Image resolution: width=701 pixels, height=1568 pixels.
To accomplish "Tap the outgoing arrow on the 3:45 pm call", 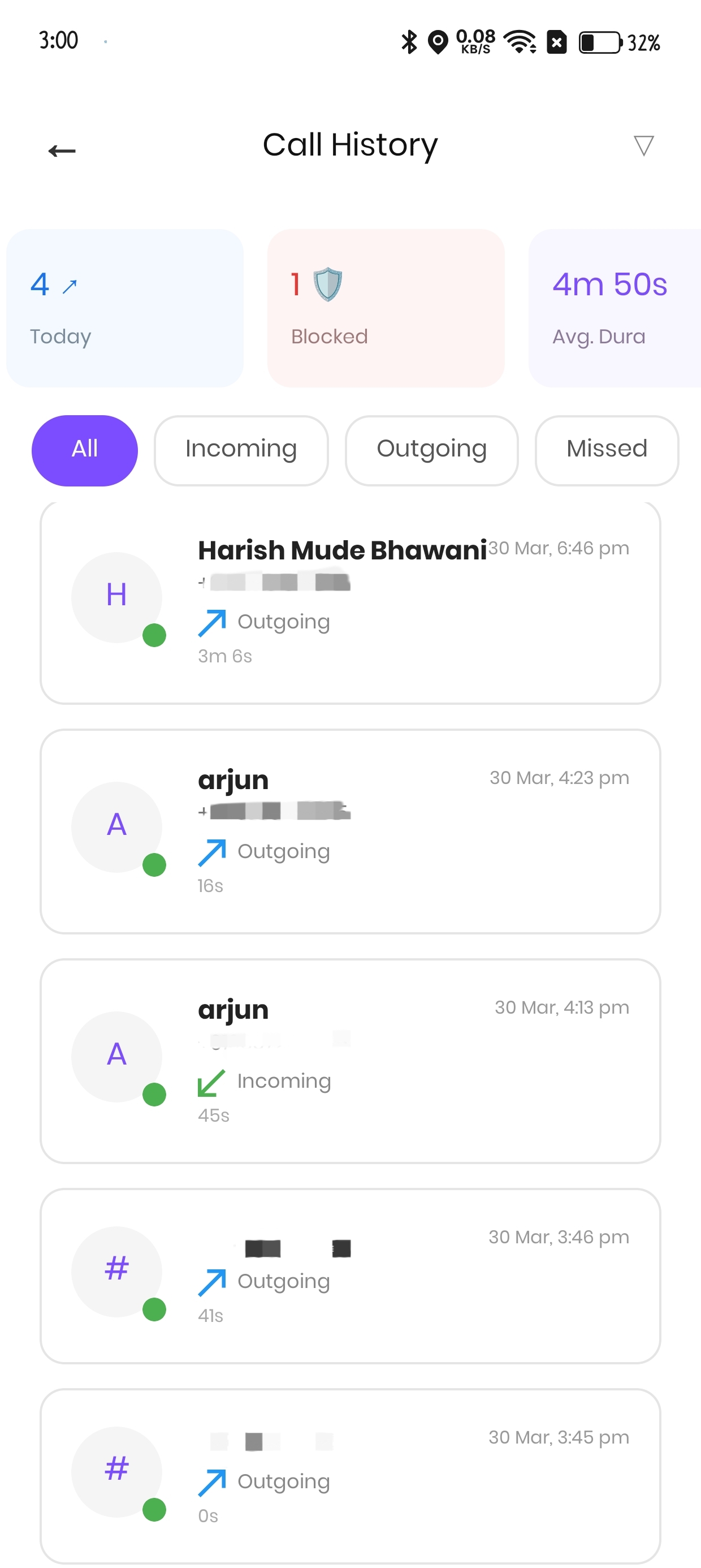I will click(210, 1481).
